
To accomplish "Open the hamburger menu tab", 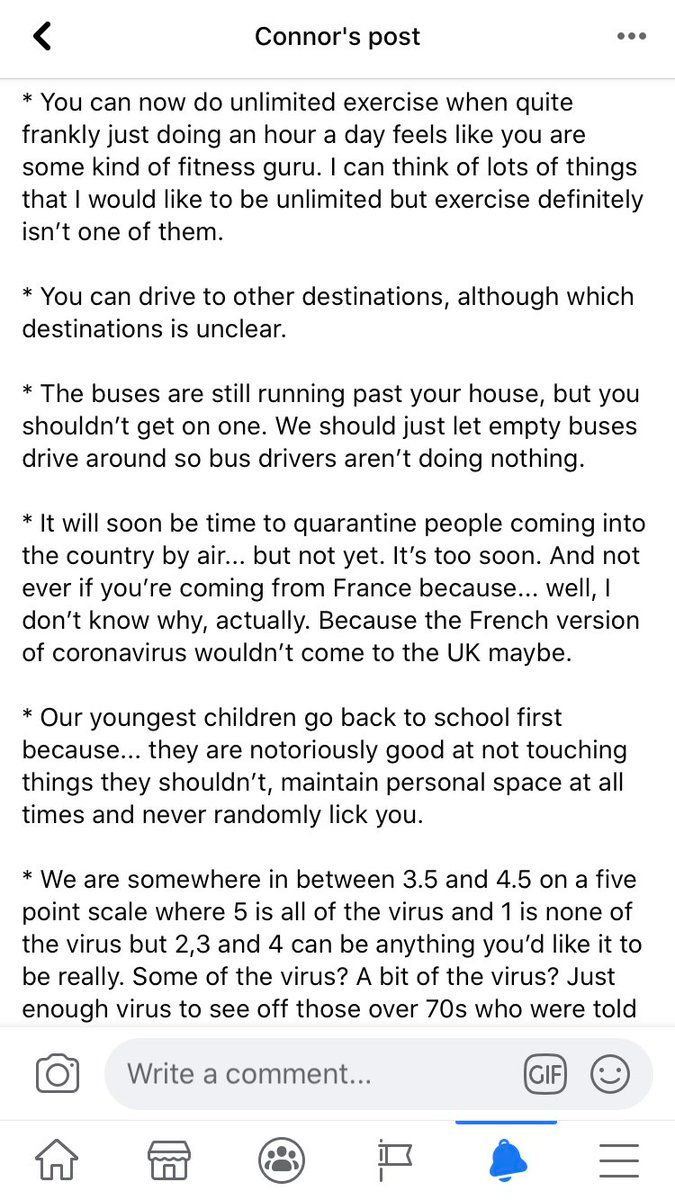I will [619, 1160].
